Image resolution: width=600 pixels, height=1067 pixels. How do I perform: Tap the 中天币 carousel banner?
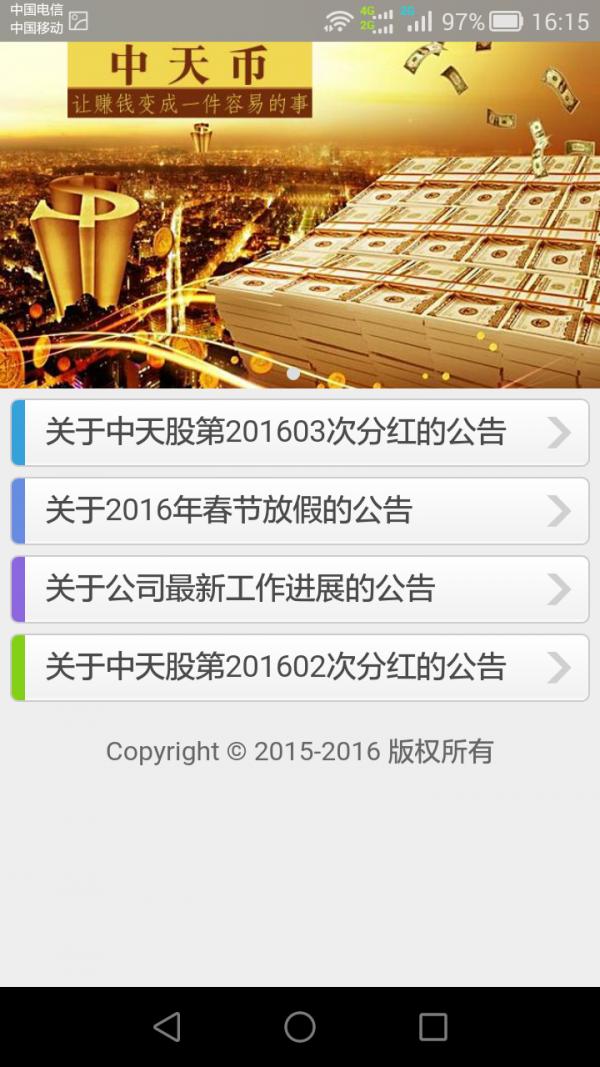tap(300, 215)
